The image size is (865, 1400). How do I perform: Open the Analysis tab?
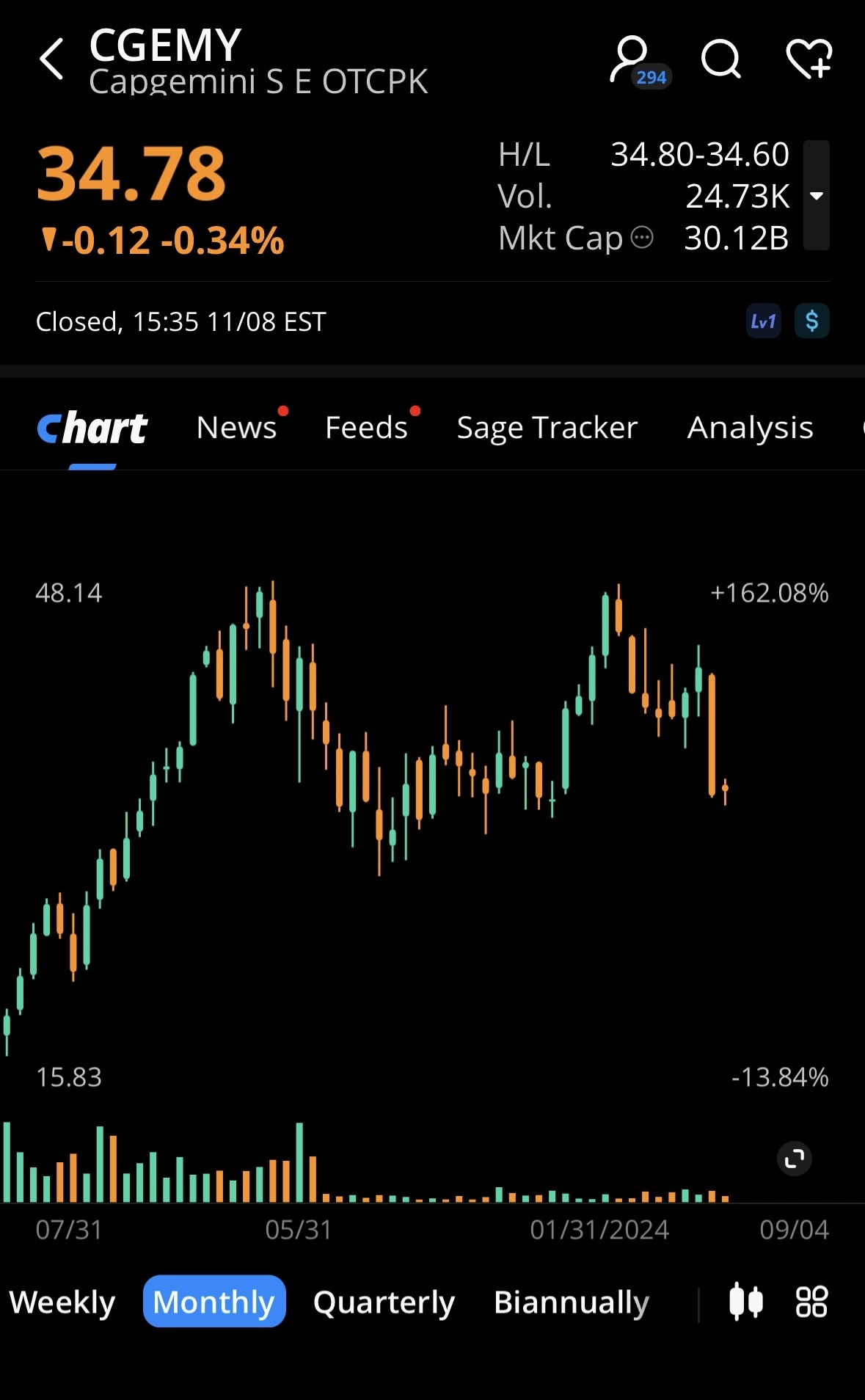[750, 427]
